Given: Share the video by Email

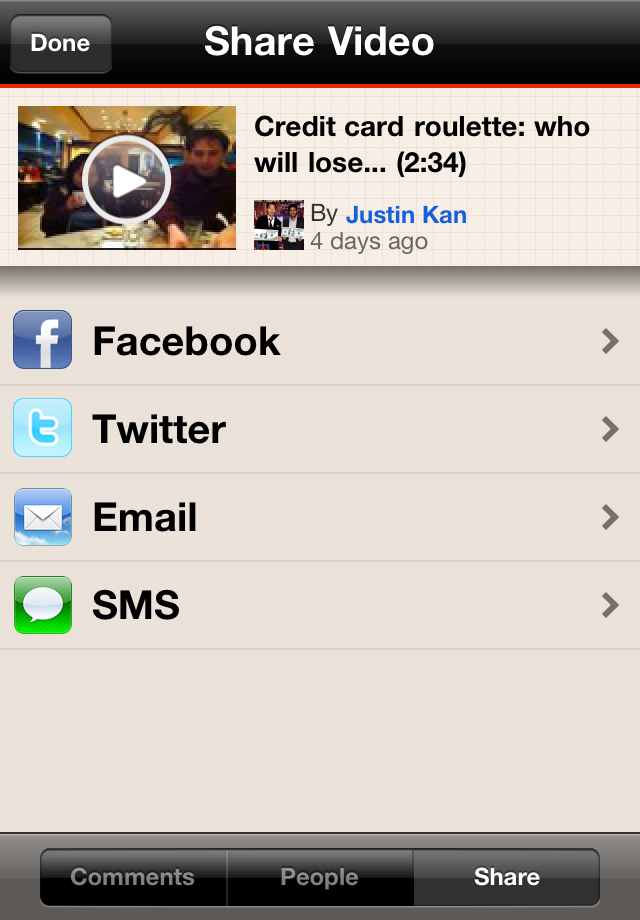Looking at the screenshot, I should 320,518.
